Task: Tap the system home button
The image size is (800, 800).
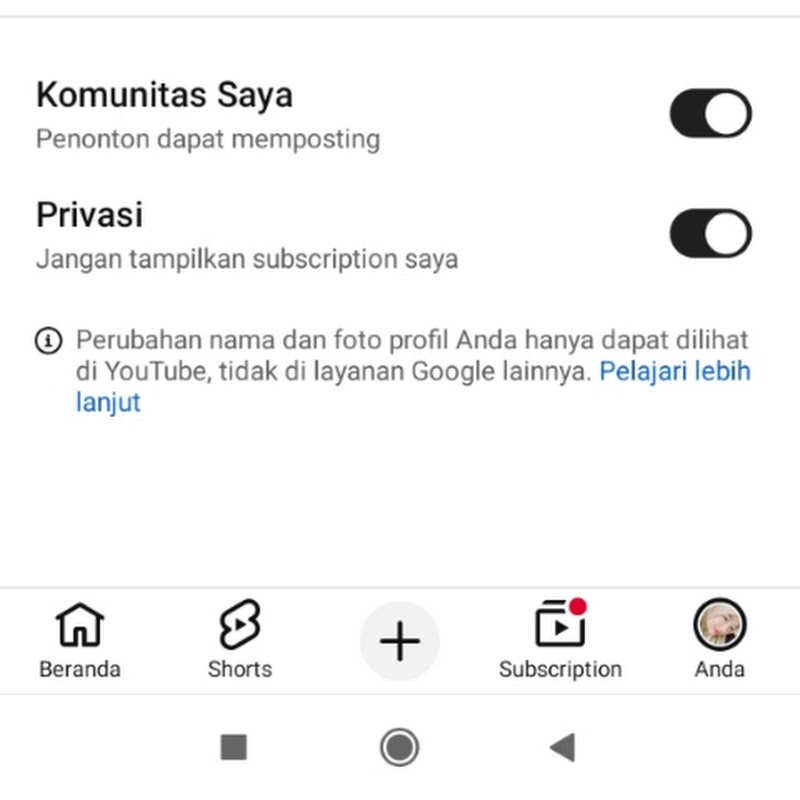Action: [399, 747]
